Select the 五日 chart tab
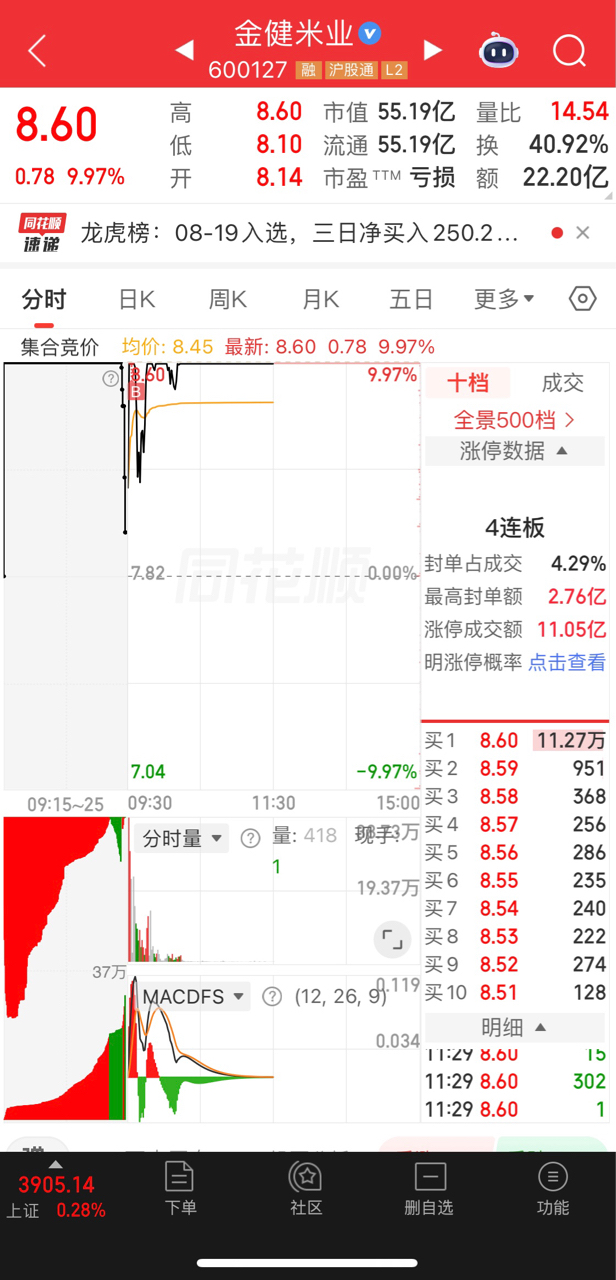The height and width of the screenshot is (1280, 616). coord(411,299)
